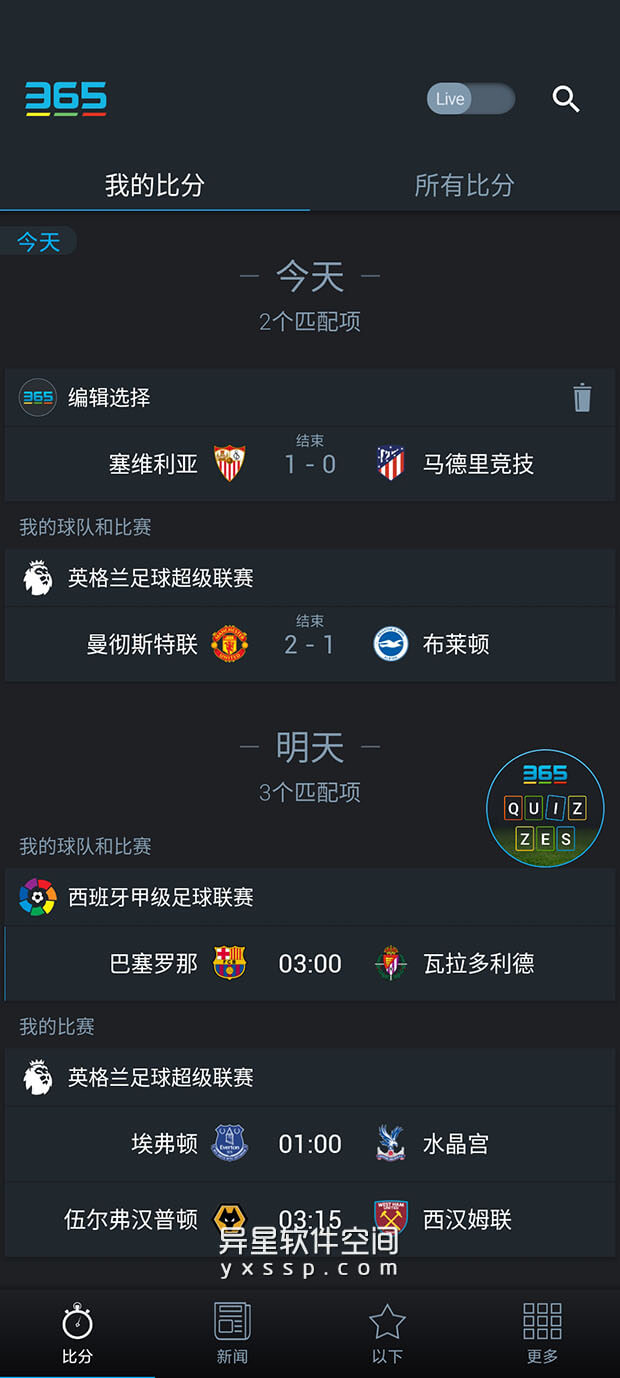Open the 西班牙甲级足球联赛 league header
This screenshot has width=620, height=1378.
pos(160,897)
